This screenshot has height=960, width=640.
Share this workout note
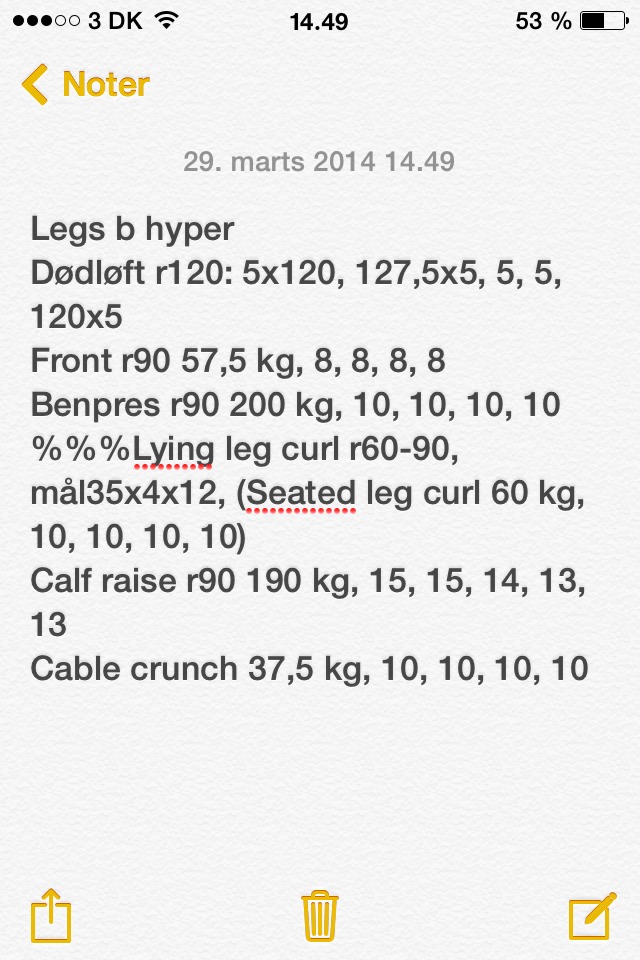pyautogui.click(x=51, y=916)
